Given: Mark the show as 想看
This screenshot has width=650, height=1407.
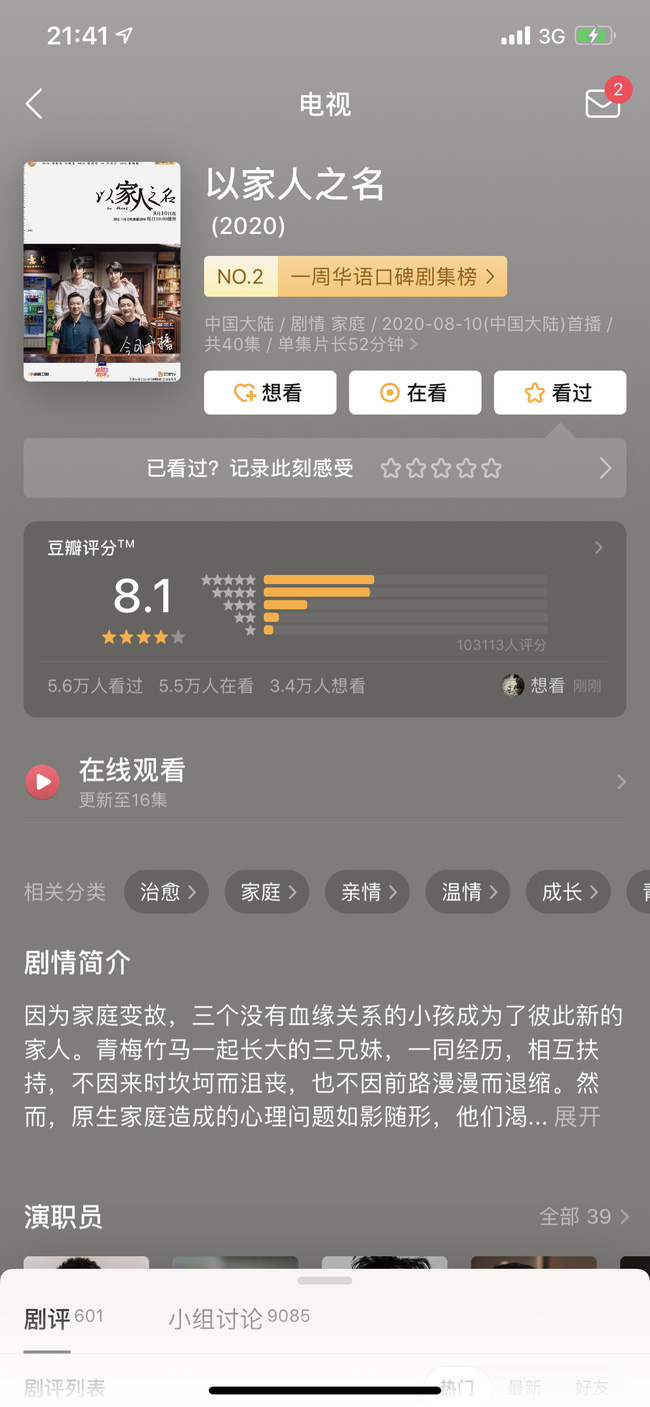Looking at the screenshot, I should (x=270, y=393).
